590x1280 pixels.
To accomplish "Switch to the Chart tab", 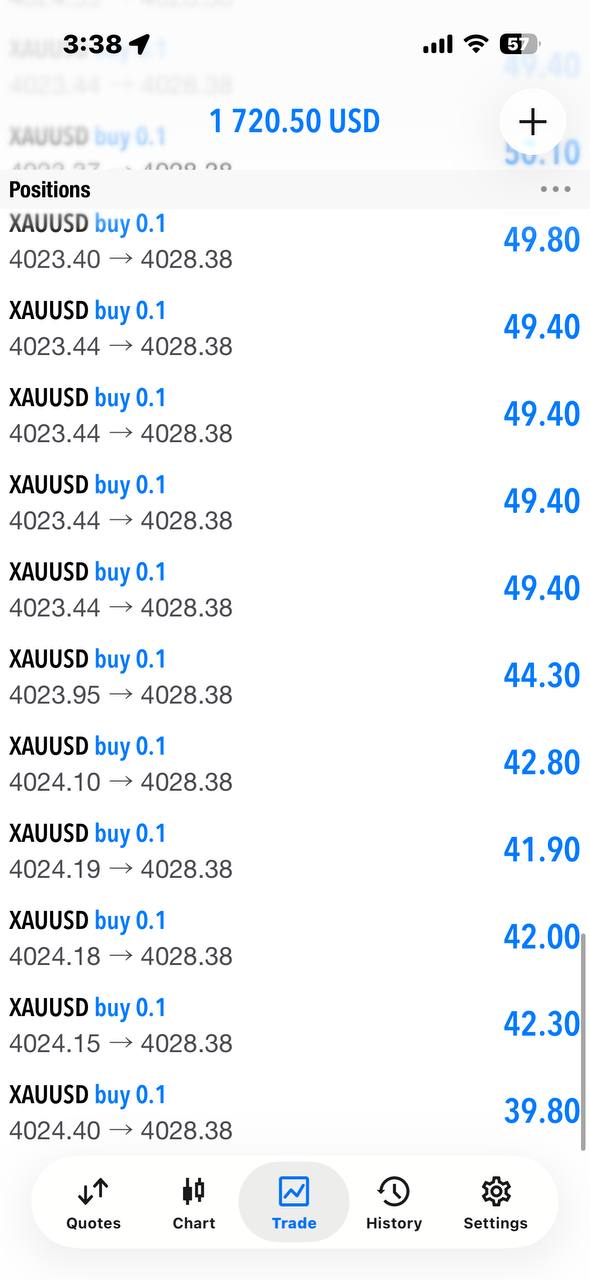I will pos(194,1203).
